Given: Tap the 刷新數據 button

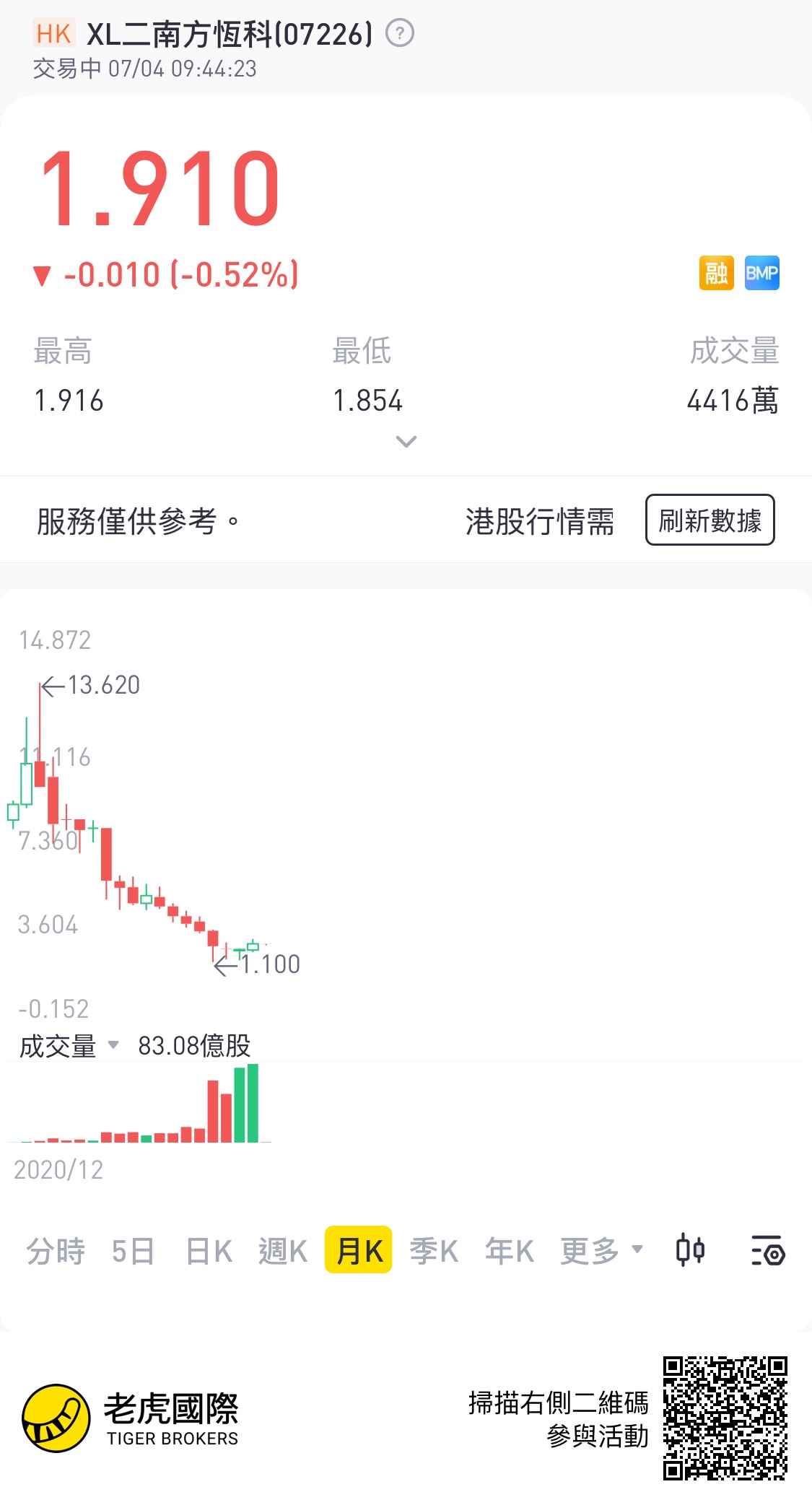Looking at the screenshot, I should tap(710, 520).
